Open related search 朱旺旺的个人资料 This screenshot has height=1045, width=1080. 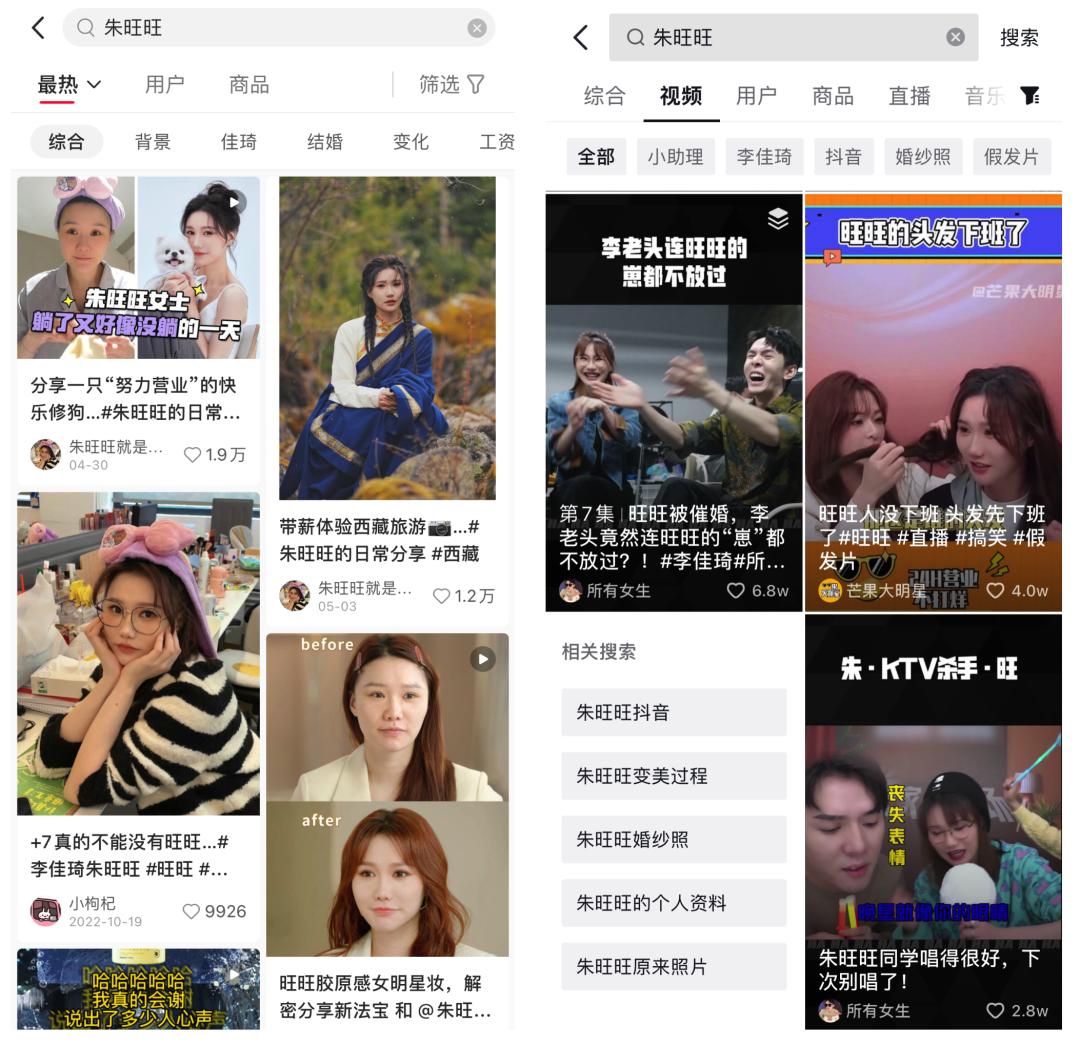coord(673,903)
